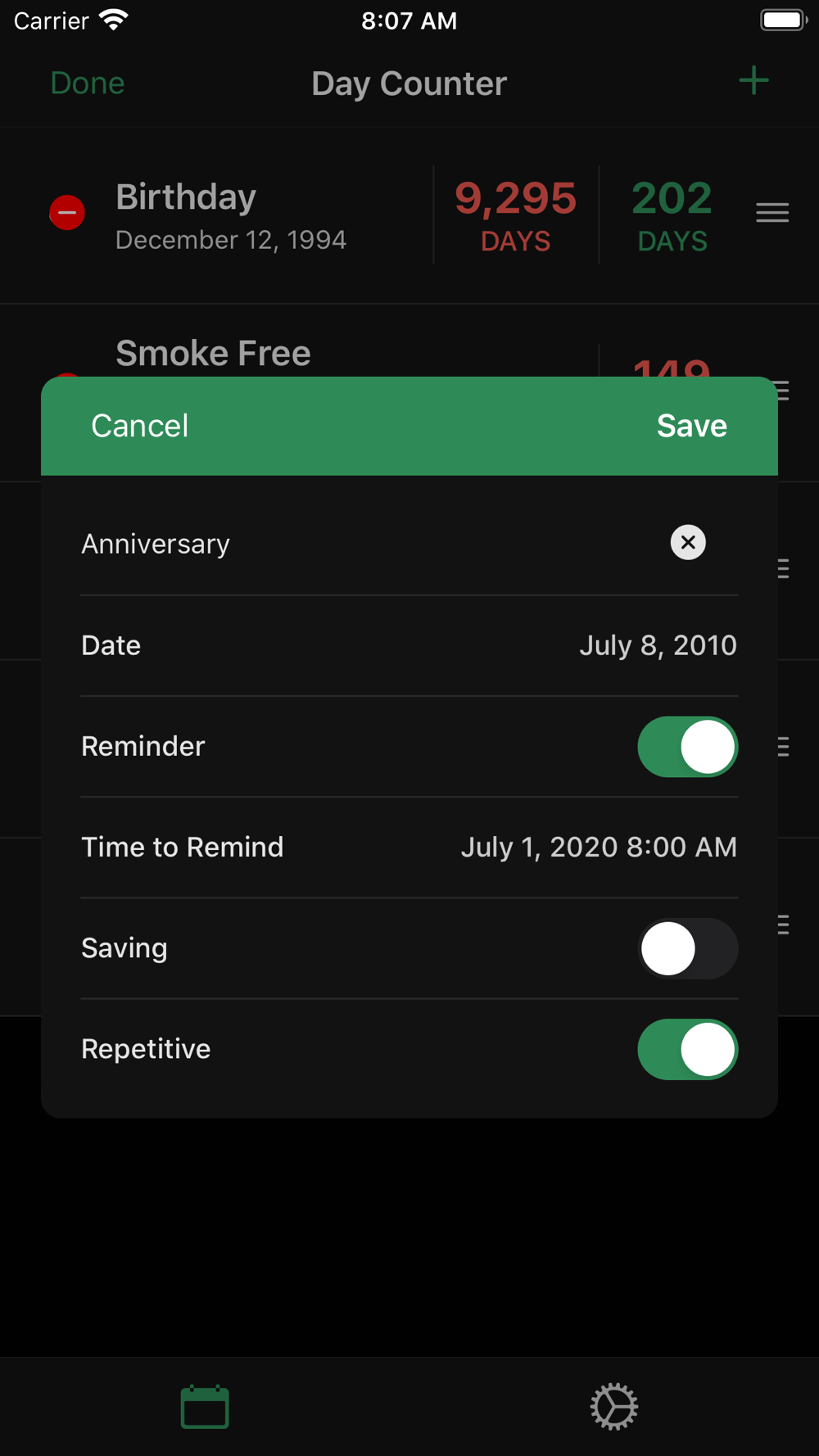819x1456 pixels.
Task: Delete the Birthday entry with red minus
Action: point(67,213)
